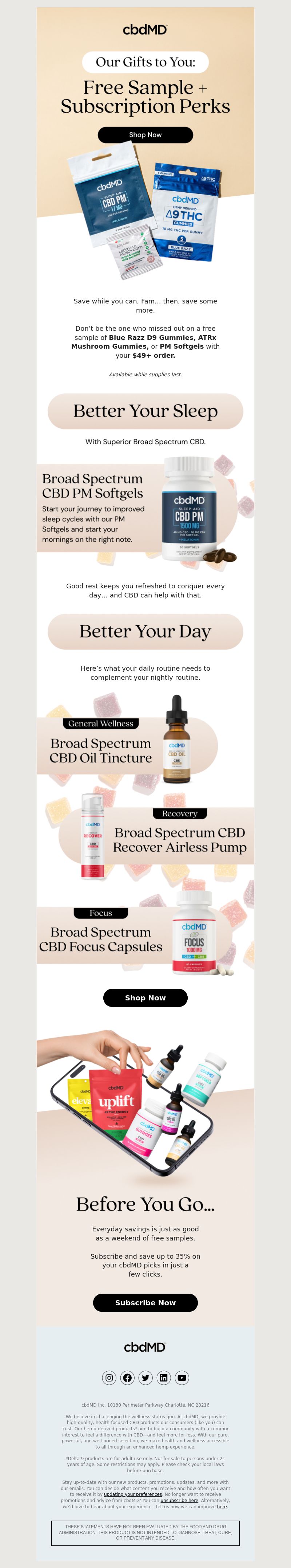
Task: Open the YouTube channel icon
Action: (x=182, y=1377)
